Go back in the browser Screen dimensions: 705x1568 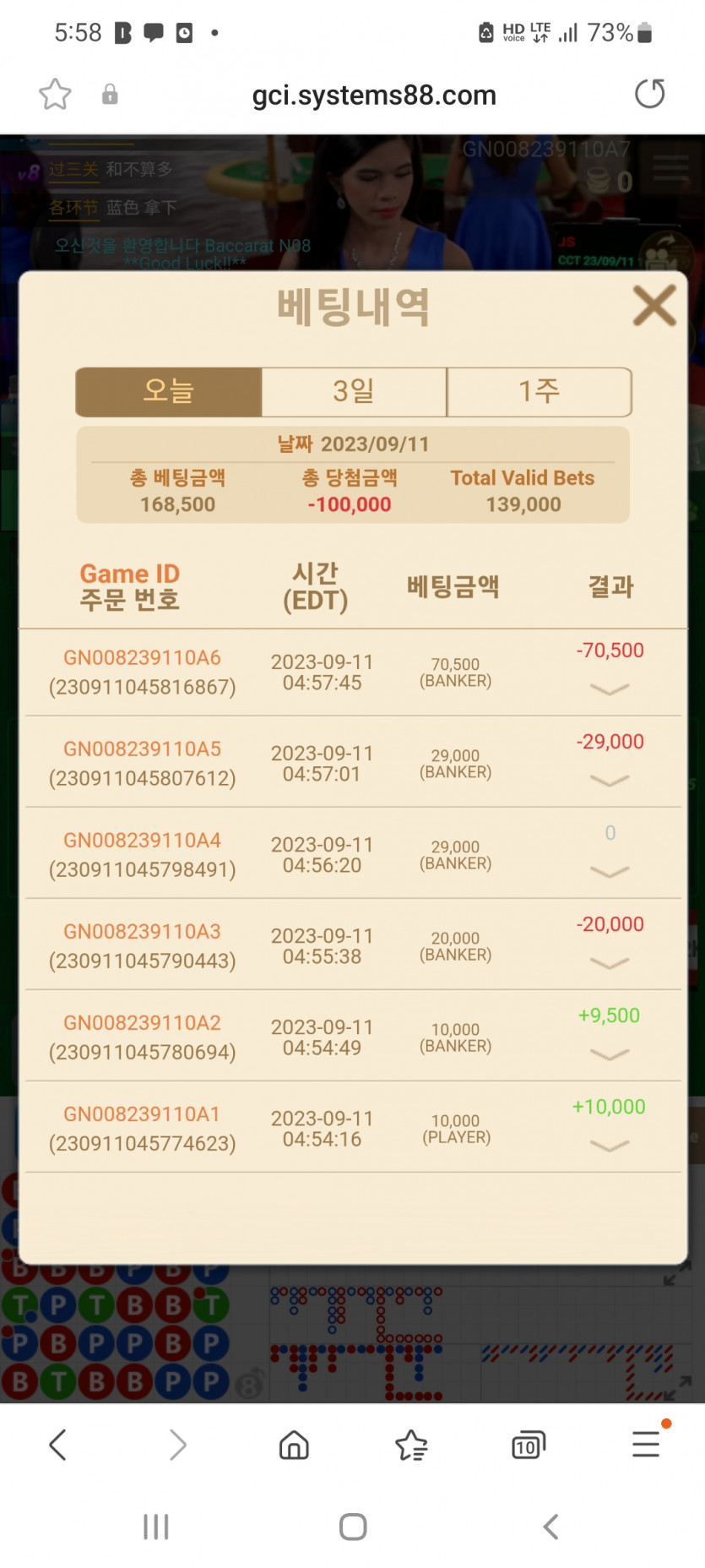coord(57,1445)
